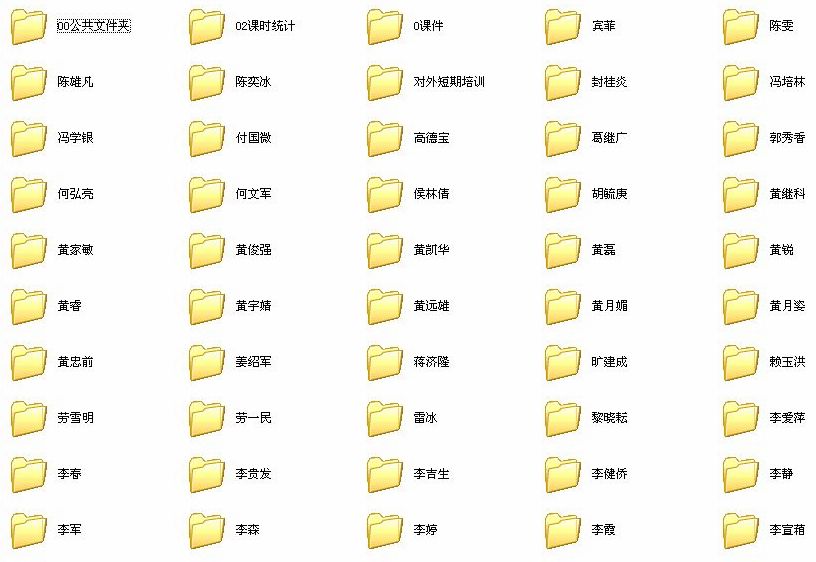Open the 02课时统计 folder
Screen dimensions: 816x562
[207, 27]
